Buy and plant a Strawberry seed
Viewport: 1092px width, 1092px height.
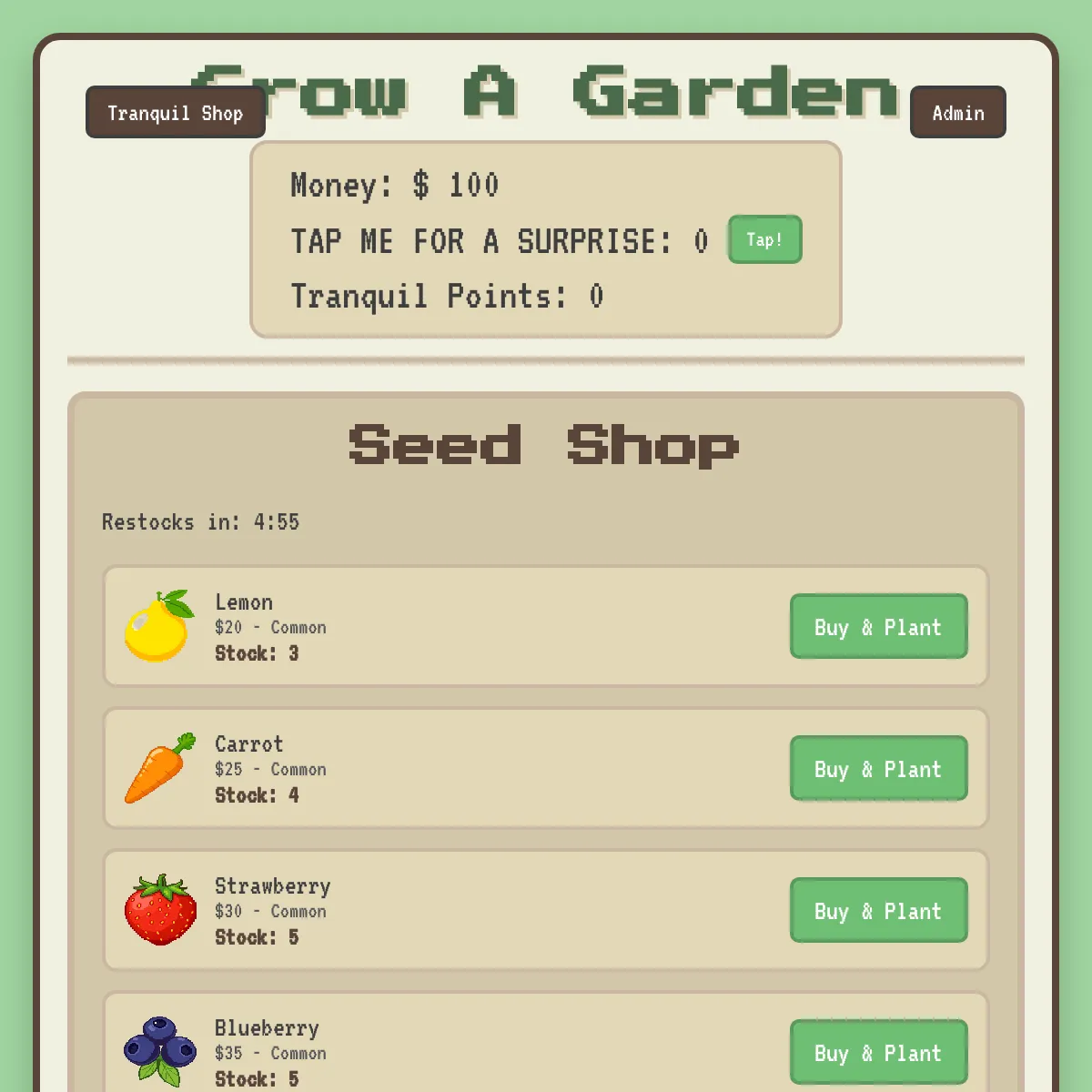(x=878, y=911)
